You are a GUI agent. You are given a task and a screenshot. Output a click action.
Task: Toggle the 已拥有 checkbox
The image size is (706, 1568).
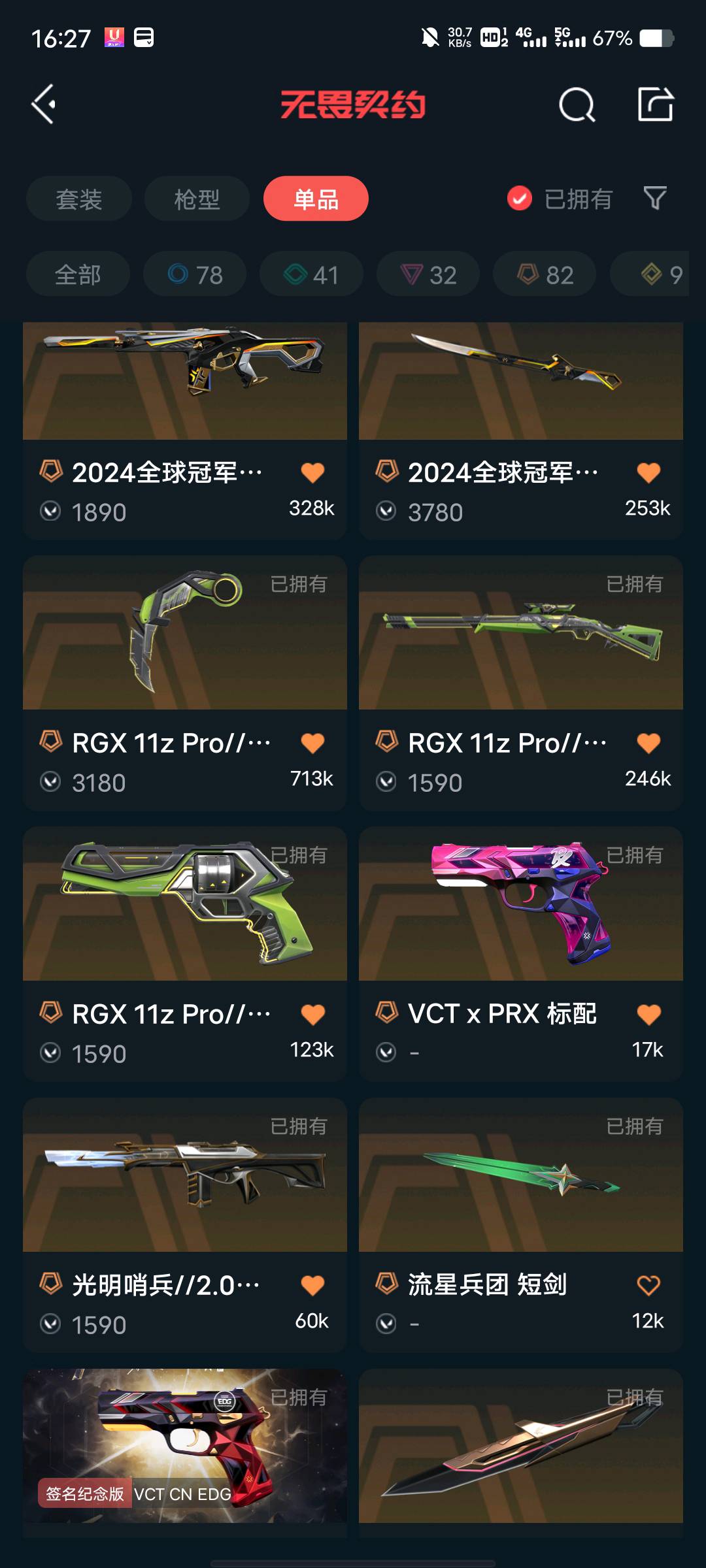(520, 199)
